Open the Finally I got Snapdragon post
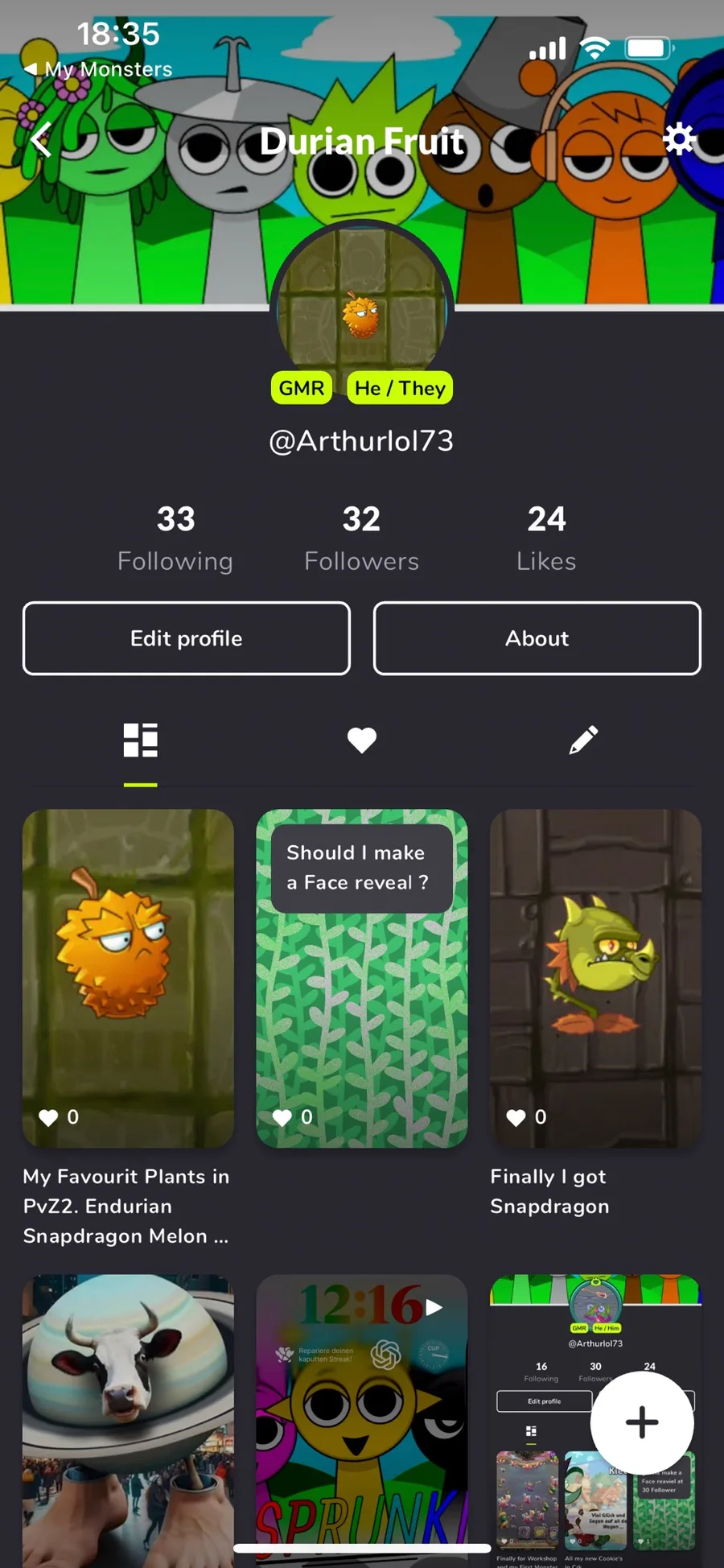Viewport: 724px width, 1568px height. pos(595,978)
